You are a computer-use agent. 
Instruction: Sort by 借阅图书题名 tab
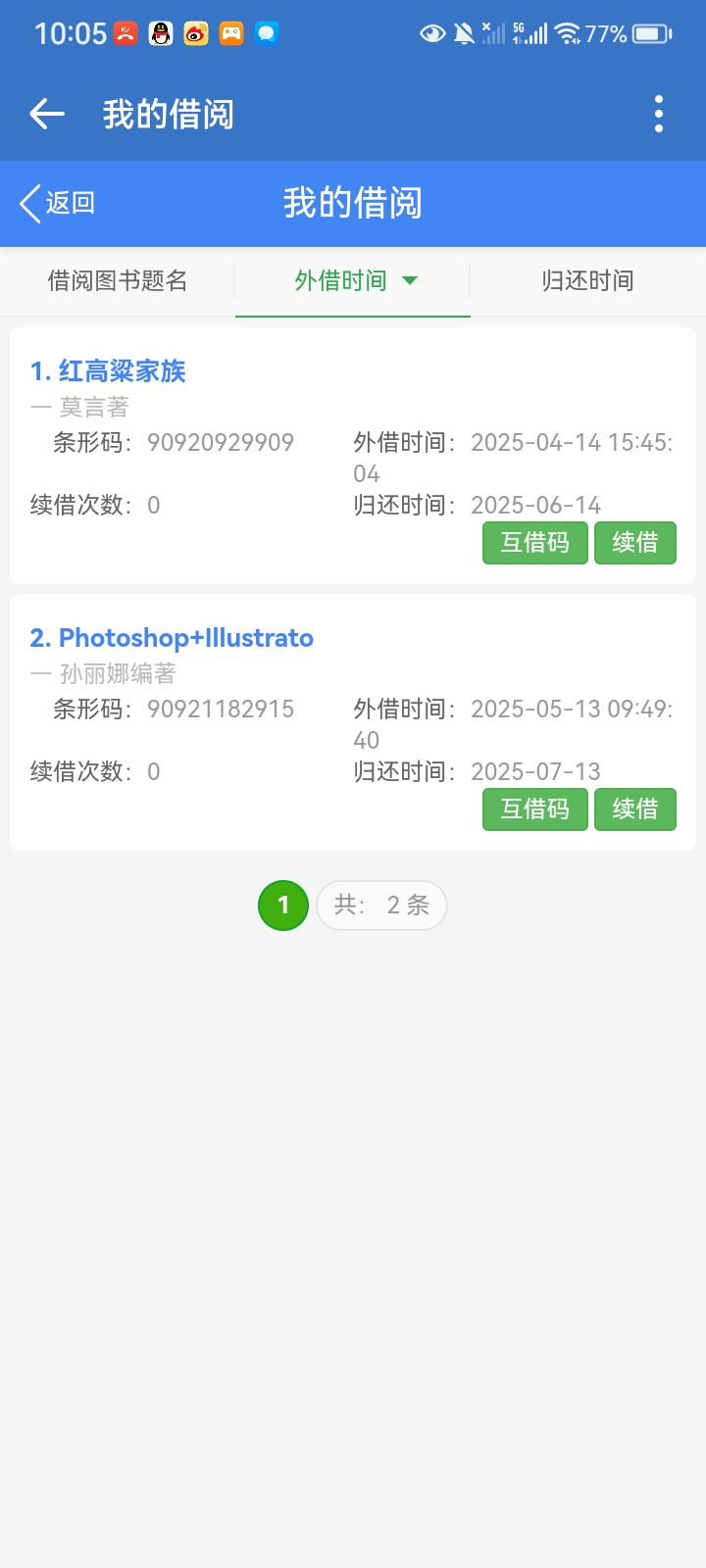(x=118, y=281)
